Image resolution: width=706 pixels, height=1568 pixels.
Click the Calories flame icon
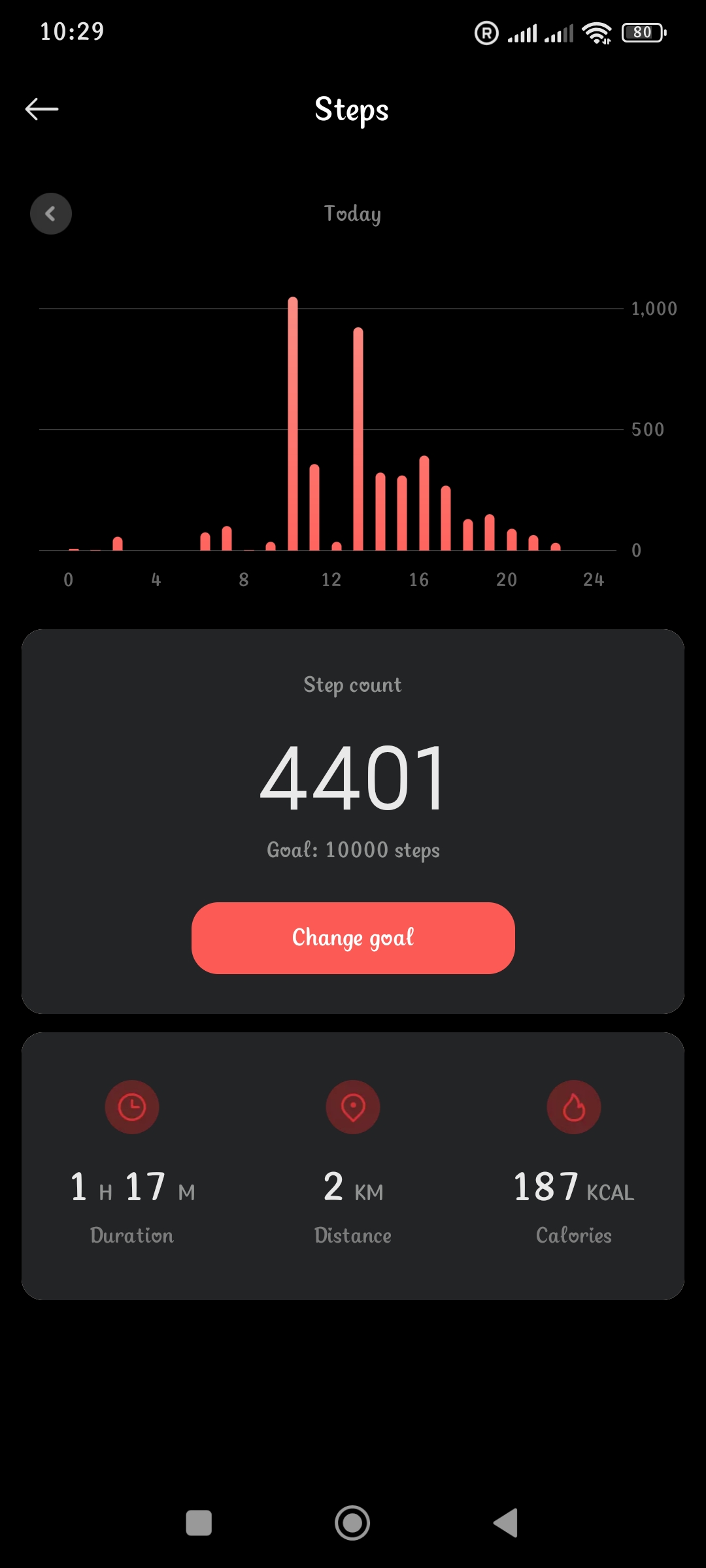click(573, 1105)
